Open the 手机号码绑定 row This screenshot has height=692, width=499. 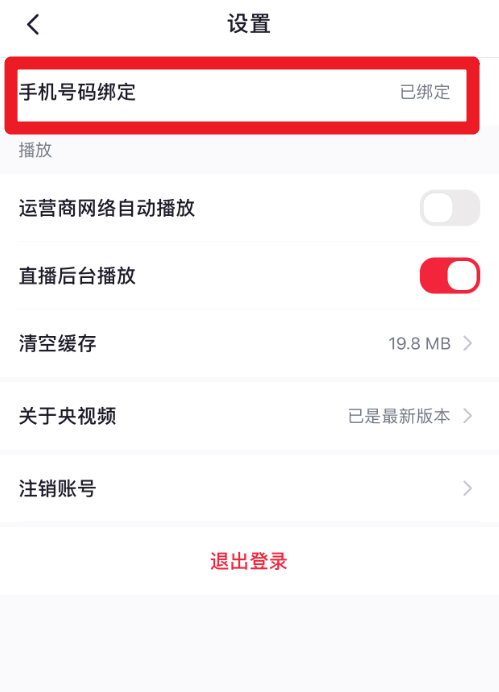242,93
